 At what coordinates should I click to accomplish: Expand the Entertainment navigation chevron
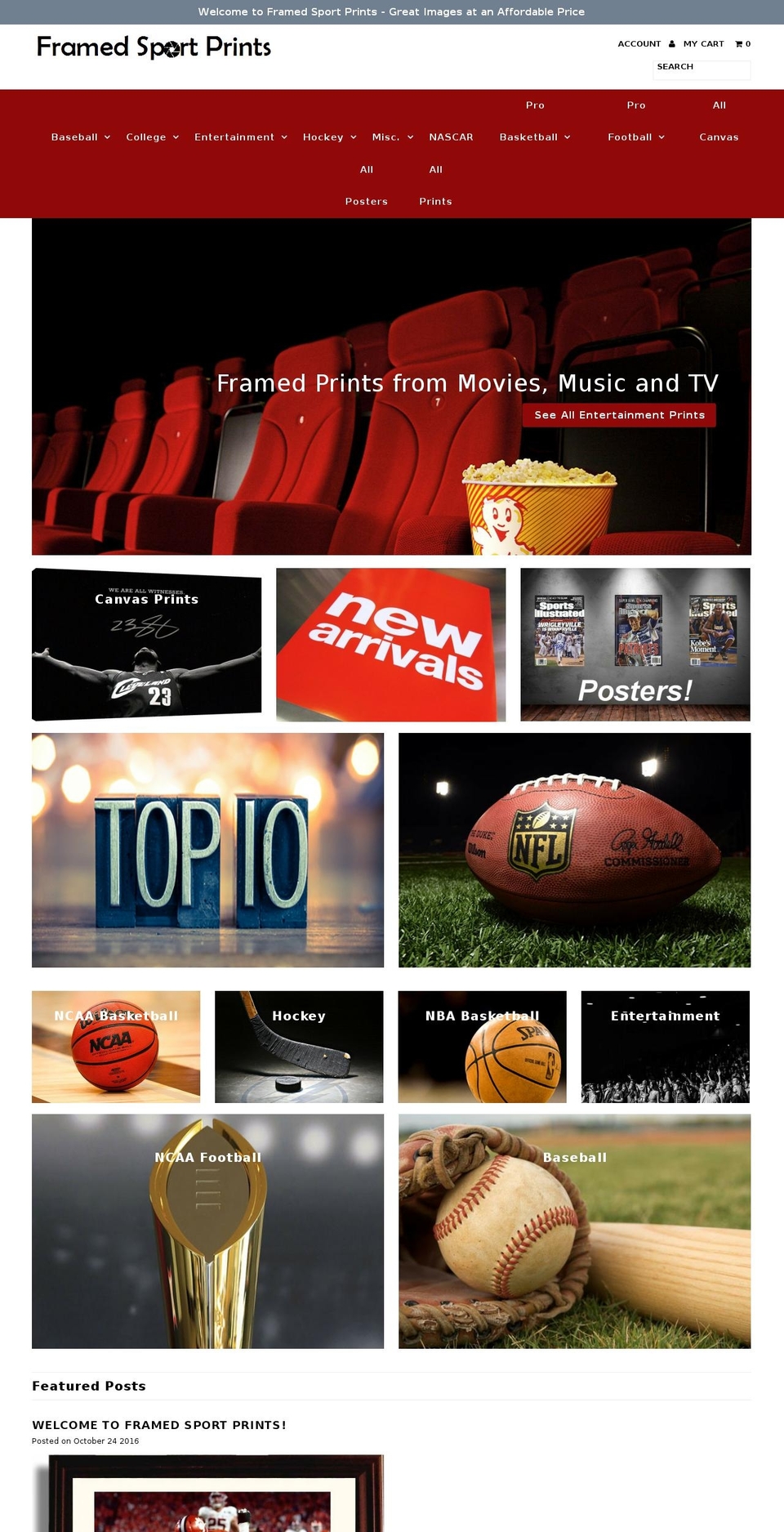coord(283,136)
